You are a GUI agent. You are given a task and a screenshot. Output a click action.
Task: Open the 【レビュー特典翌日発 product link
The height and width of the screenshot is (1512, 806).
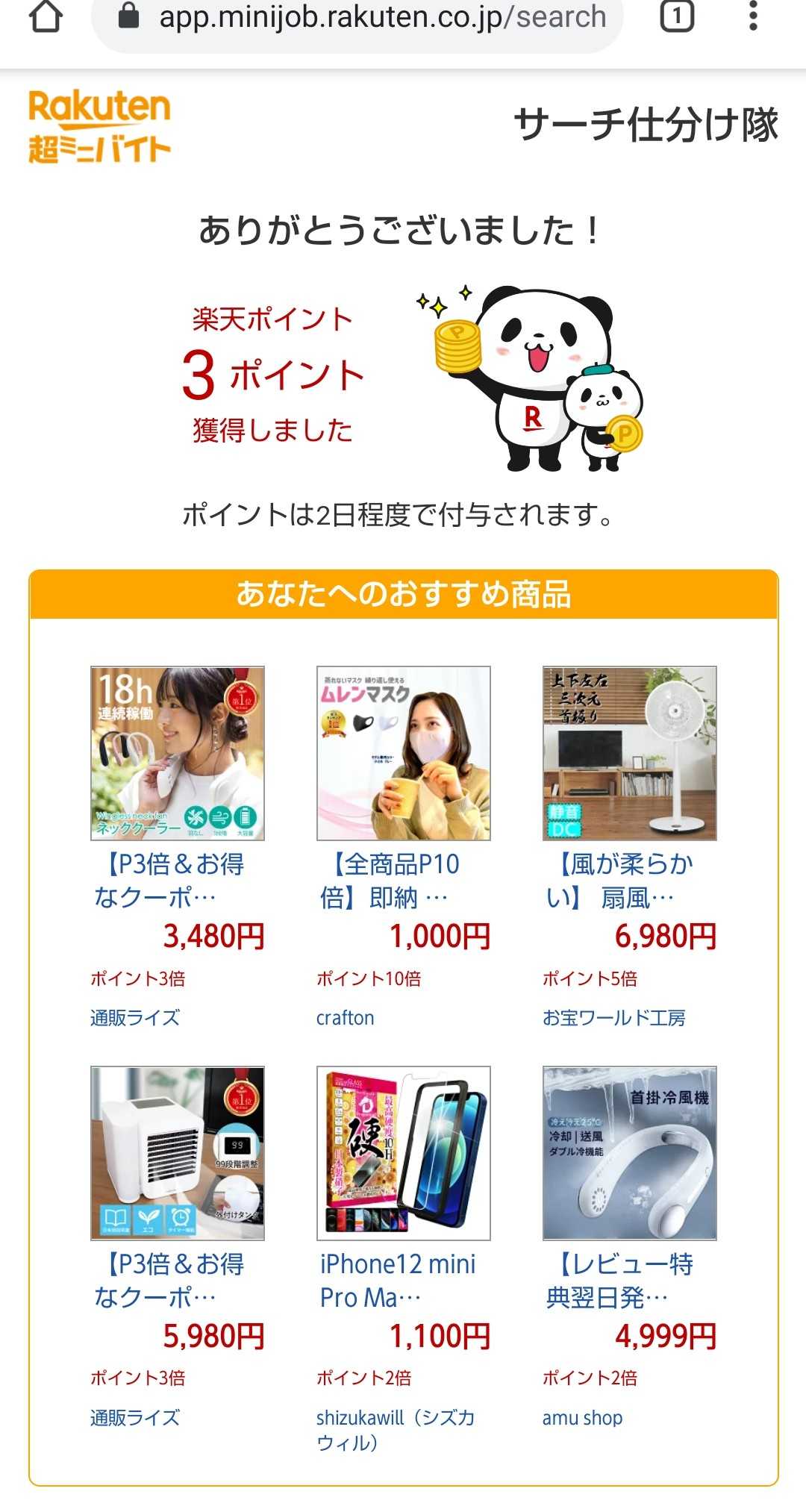point(619,1281)
